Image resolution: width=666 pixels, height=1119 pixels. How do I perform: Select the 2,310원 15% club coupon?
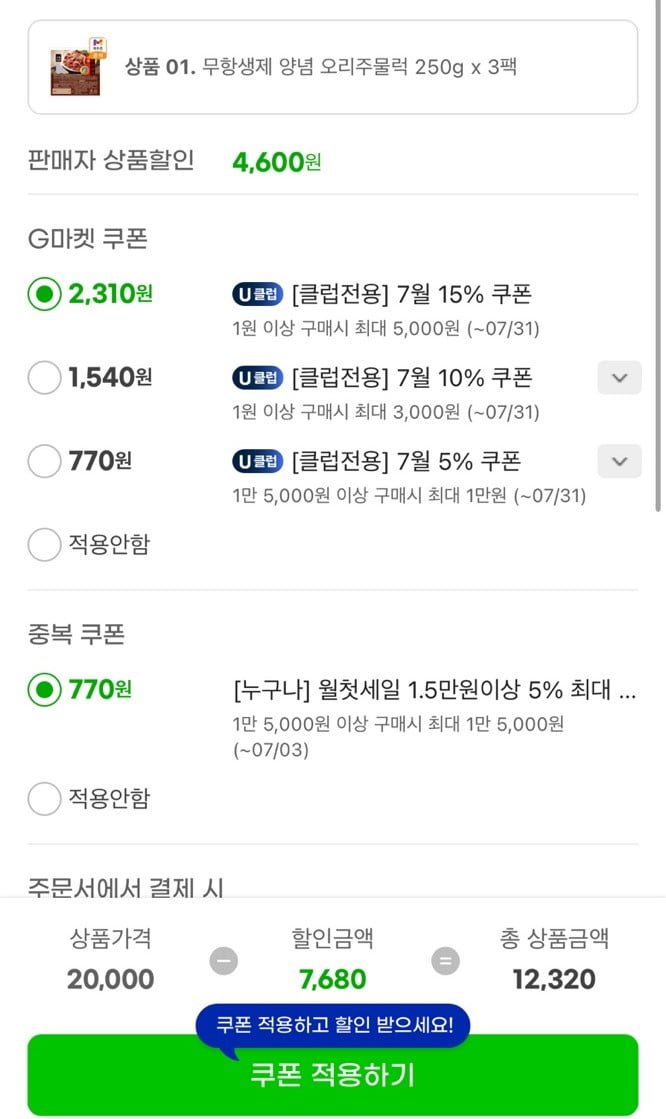(44, 294)
